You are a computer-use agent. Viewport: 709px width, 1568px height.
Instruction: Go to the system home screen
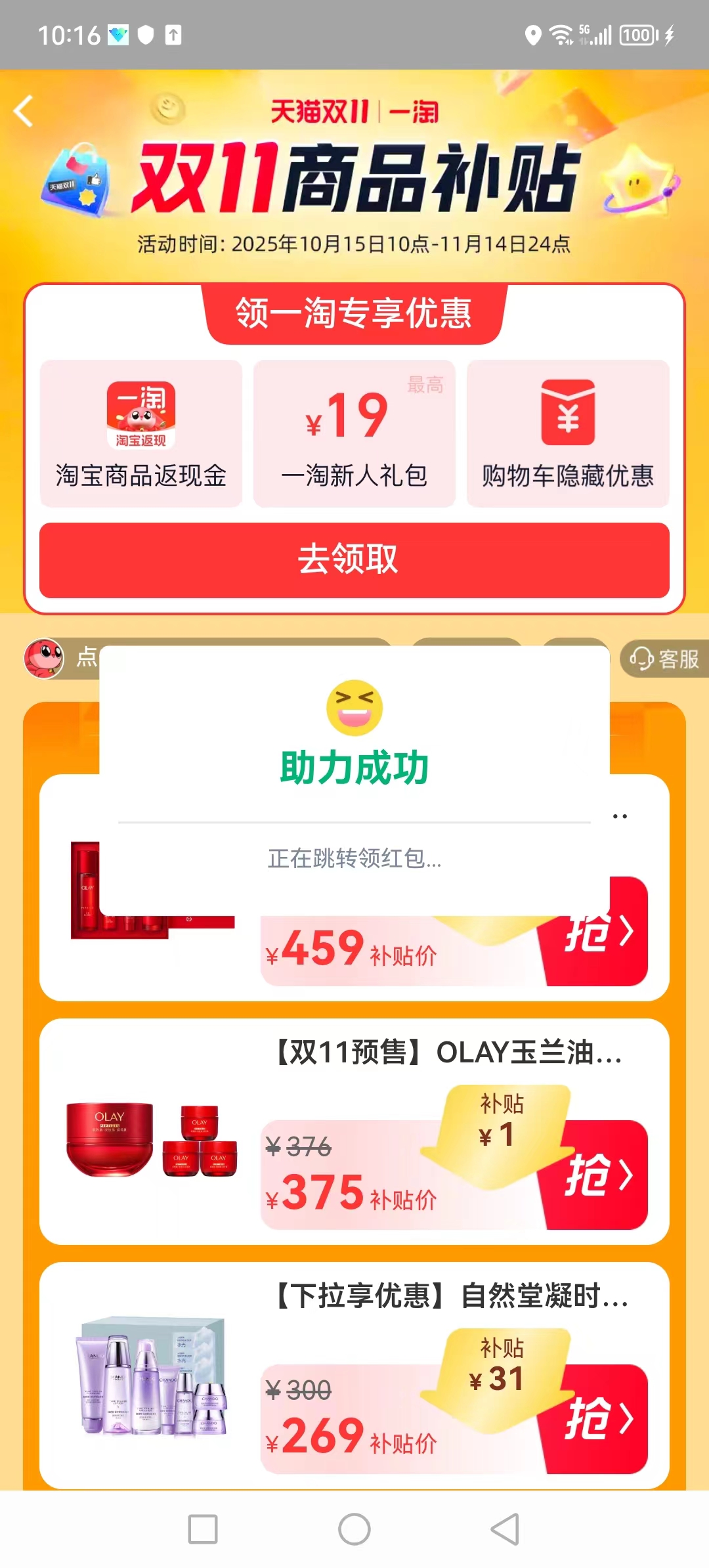point(354,1529)
